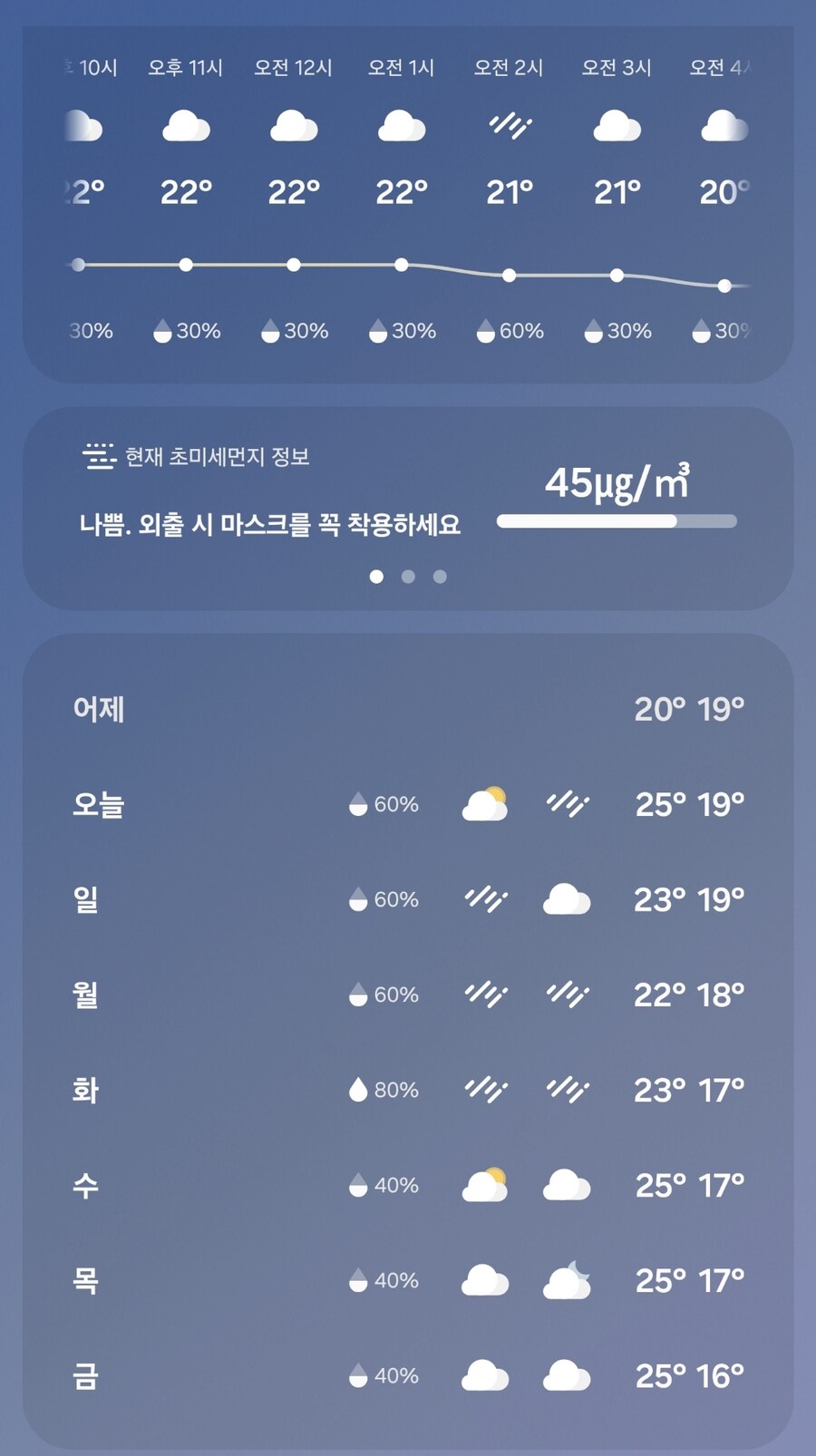Open the 월 daily forecast row
This screenshot has width=816, height=1456.
click(x=408, y=995)
